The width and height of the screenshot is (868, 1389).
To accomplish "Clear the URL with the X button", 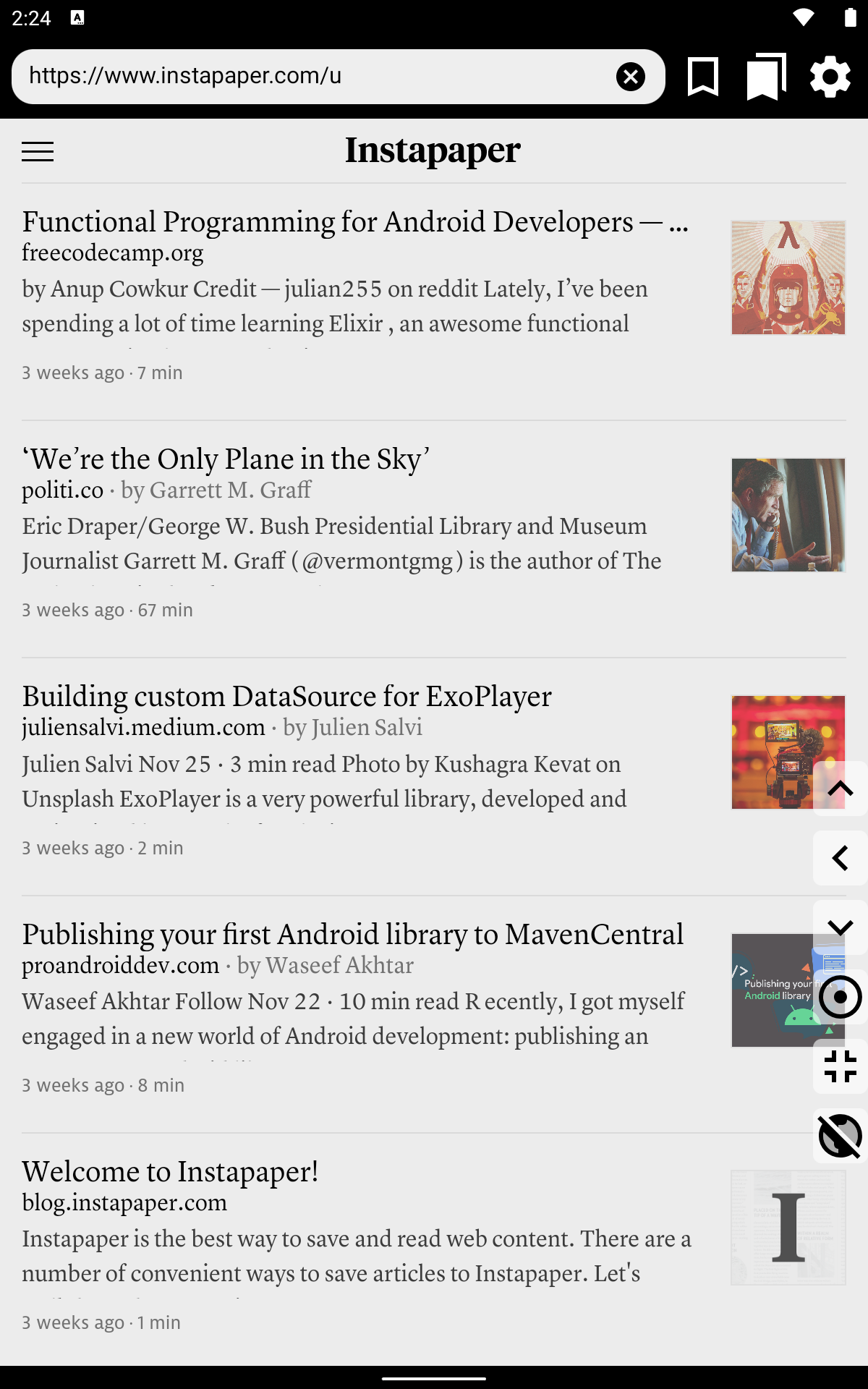I will [631, 76].
